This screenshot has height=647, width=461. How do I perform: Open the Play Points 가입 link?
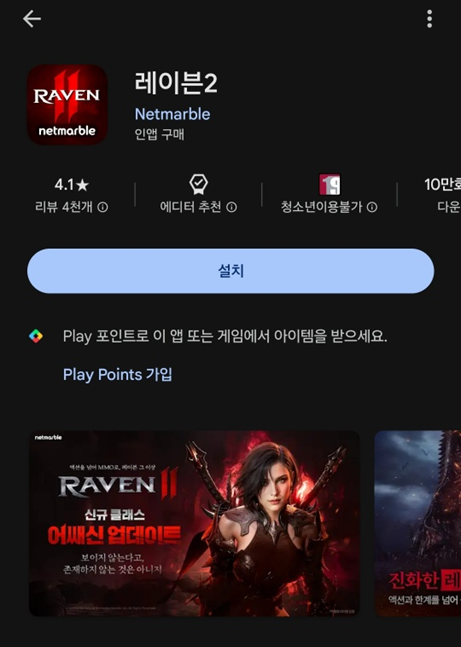pyautogui.click(x=118, y=375)
